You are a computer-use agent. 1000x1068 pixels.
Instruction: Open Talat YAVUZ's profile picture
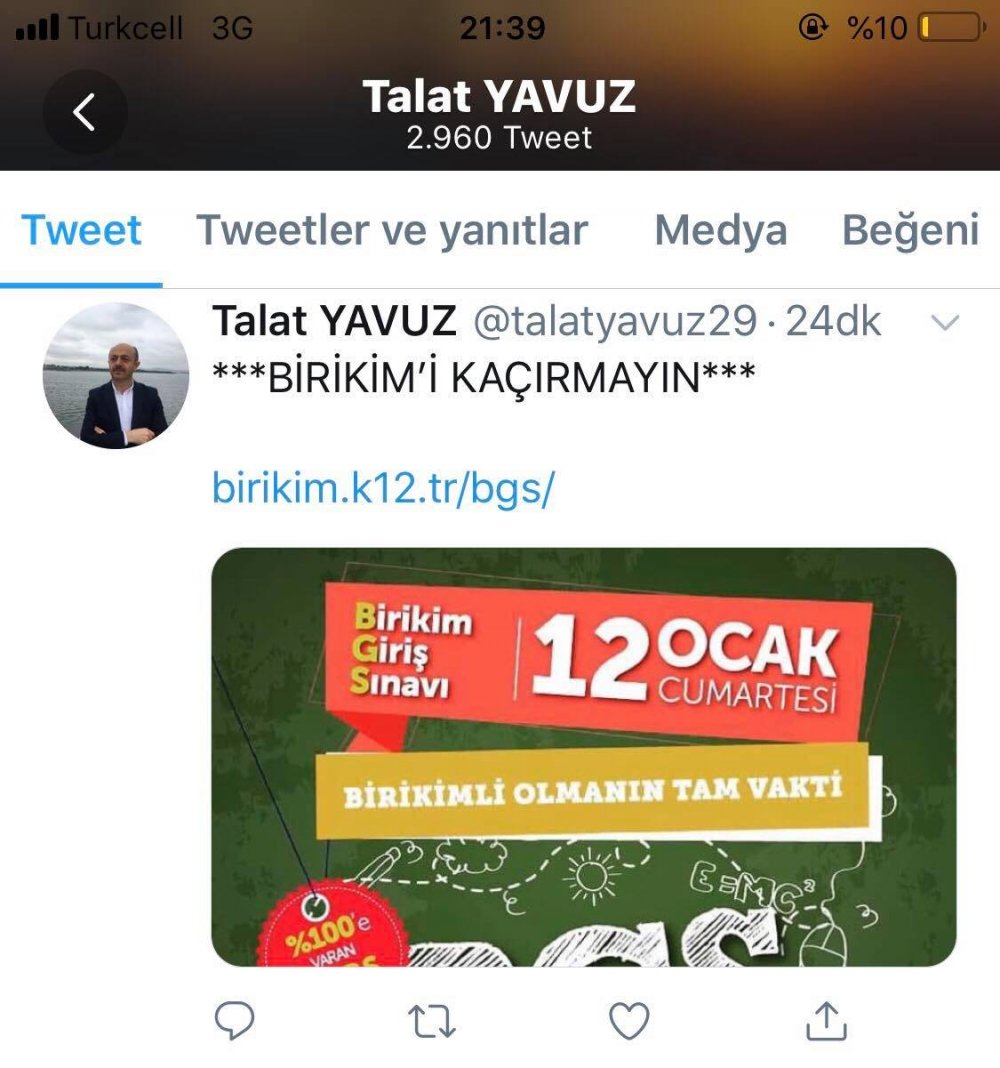point(116,376)
